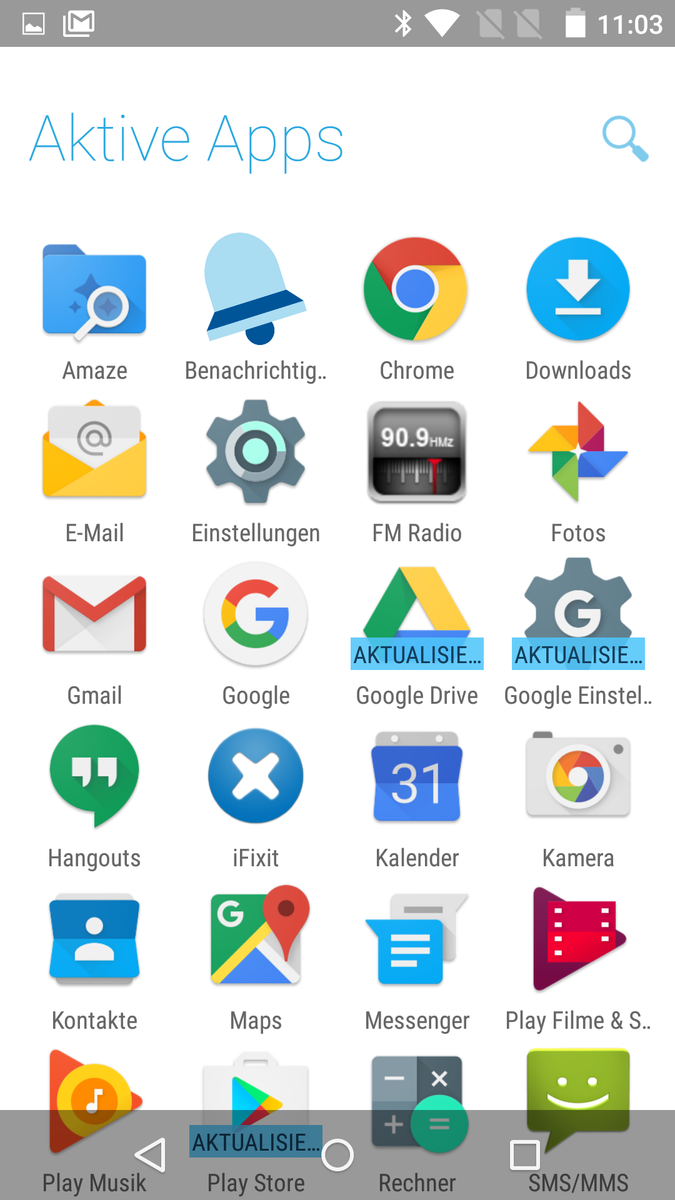Tap the system back button
This screenshot has height=1200, width=675.
pos(151,1155)
